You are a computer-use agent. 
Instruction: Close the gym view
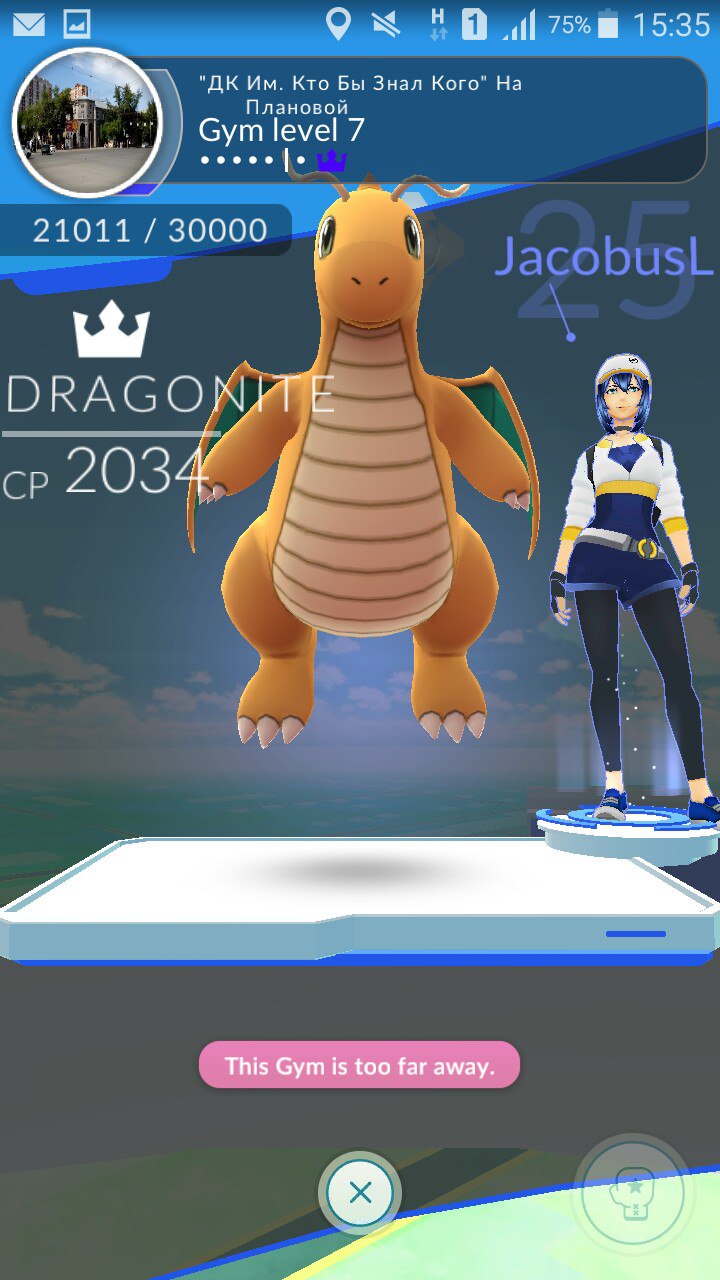[360, 1192]
